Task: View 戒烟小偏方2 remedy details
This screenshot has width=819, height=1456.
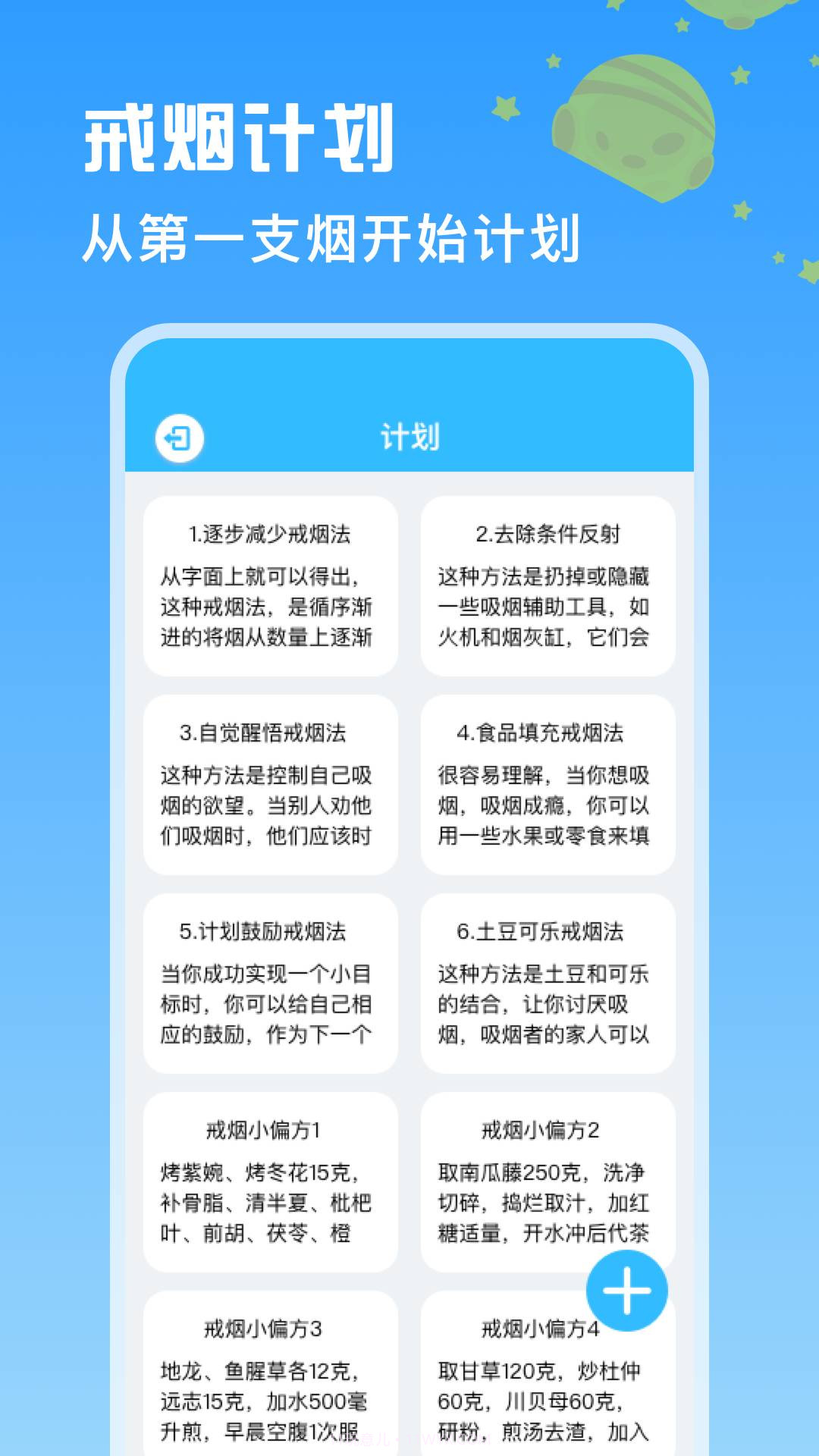Action: click(548, 1179)
